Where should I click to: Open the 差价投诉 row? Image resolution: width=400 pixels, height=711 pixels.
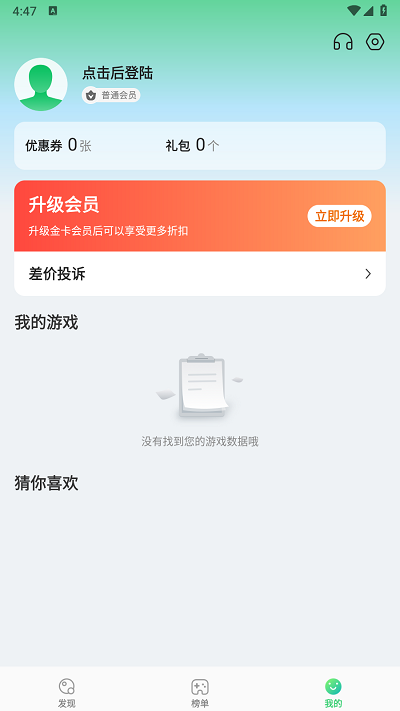click(x=200, y=274)
